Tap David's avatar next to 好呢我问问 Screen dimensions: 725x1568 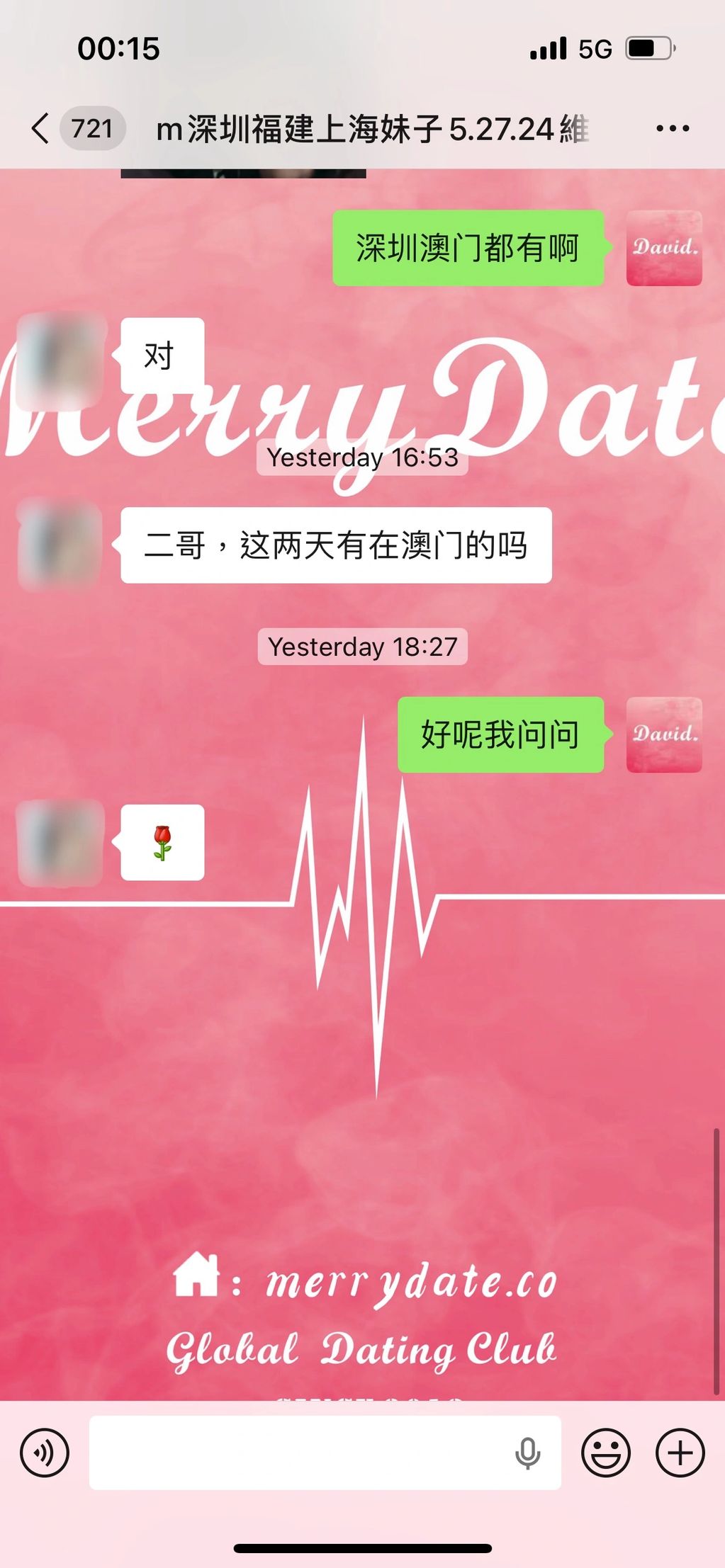click(x=663, y=734)
